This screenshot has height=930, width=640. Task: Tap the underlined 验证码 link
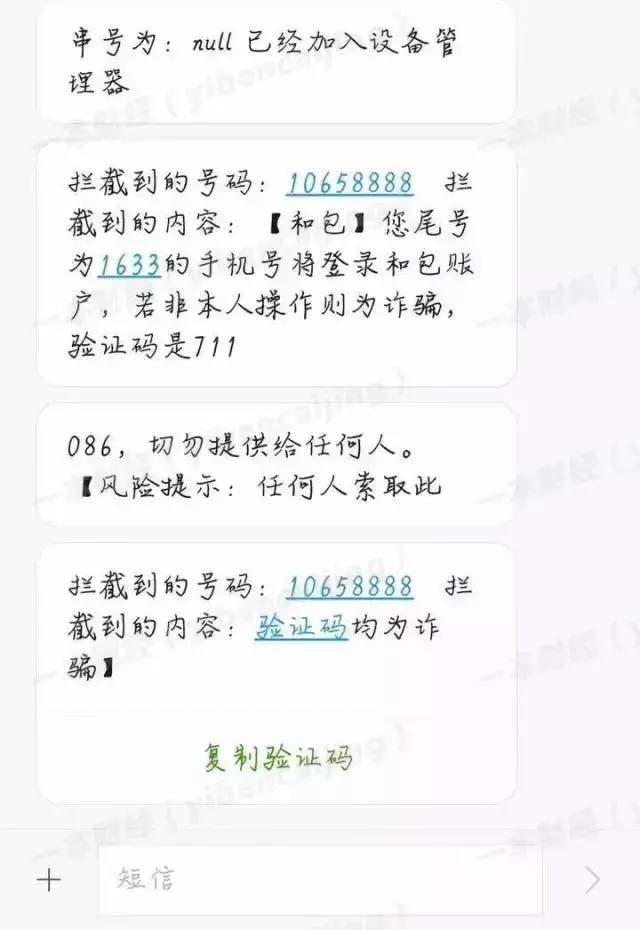coord(300,628)
